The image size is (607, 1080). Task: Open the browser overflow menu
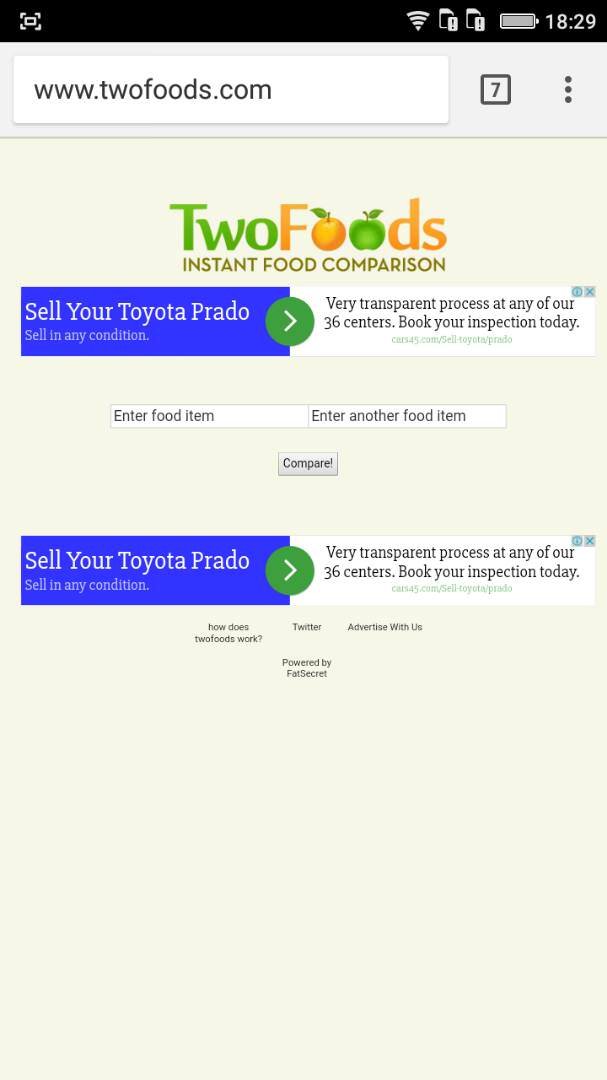[568, 90]
